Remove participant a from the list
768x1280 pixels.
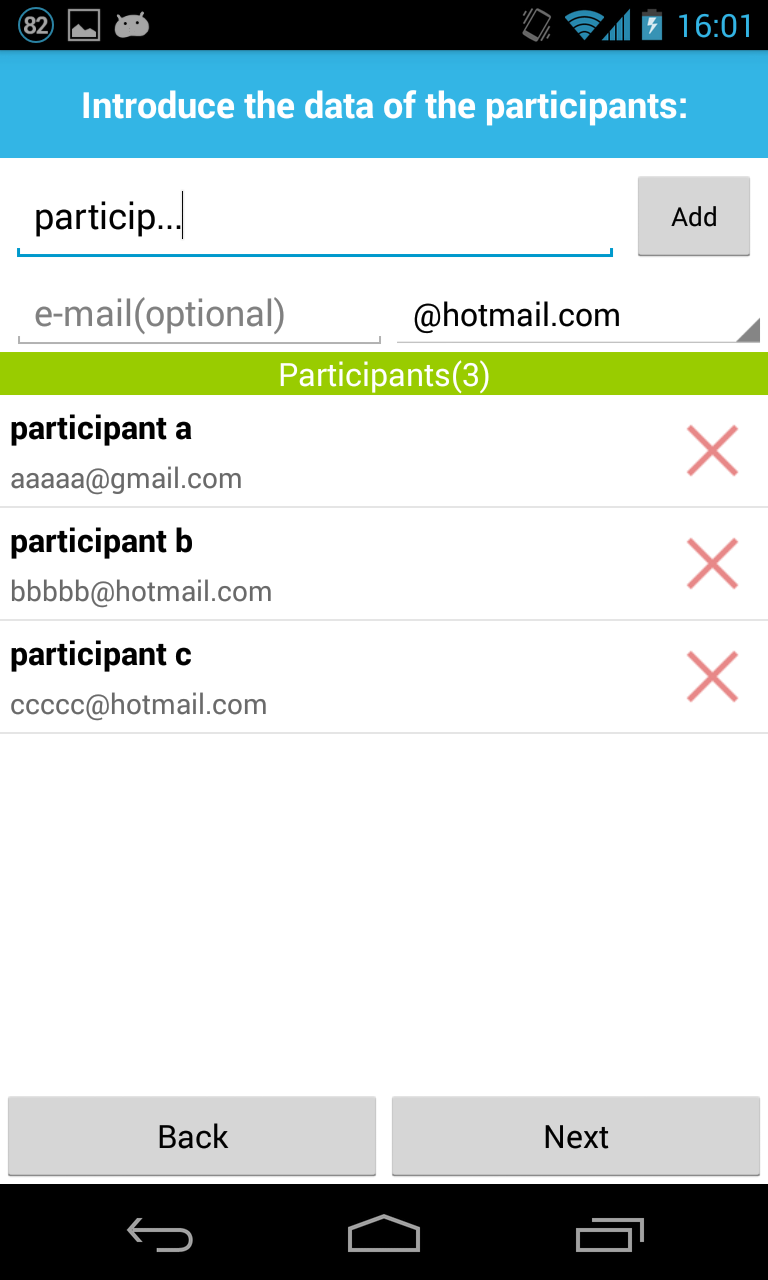[712, 450]
